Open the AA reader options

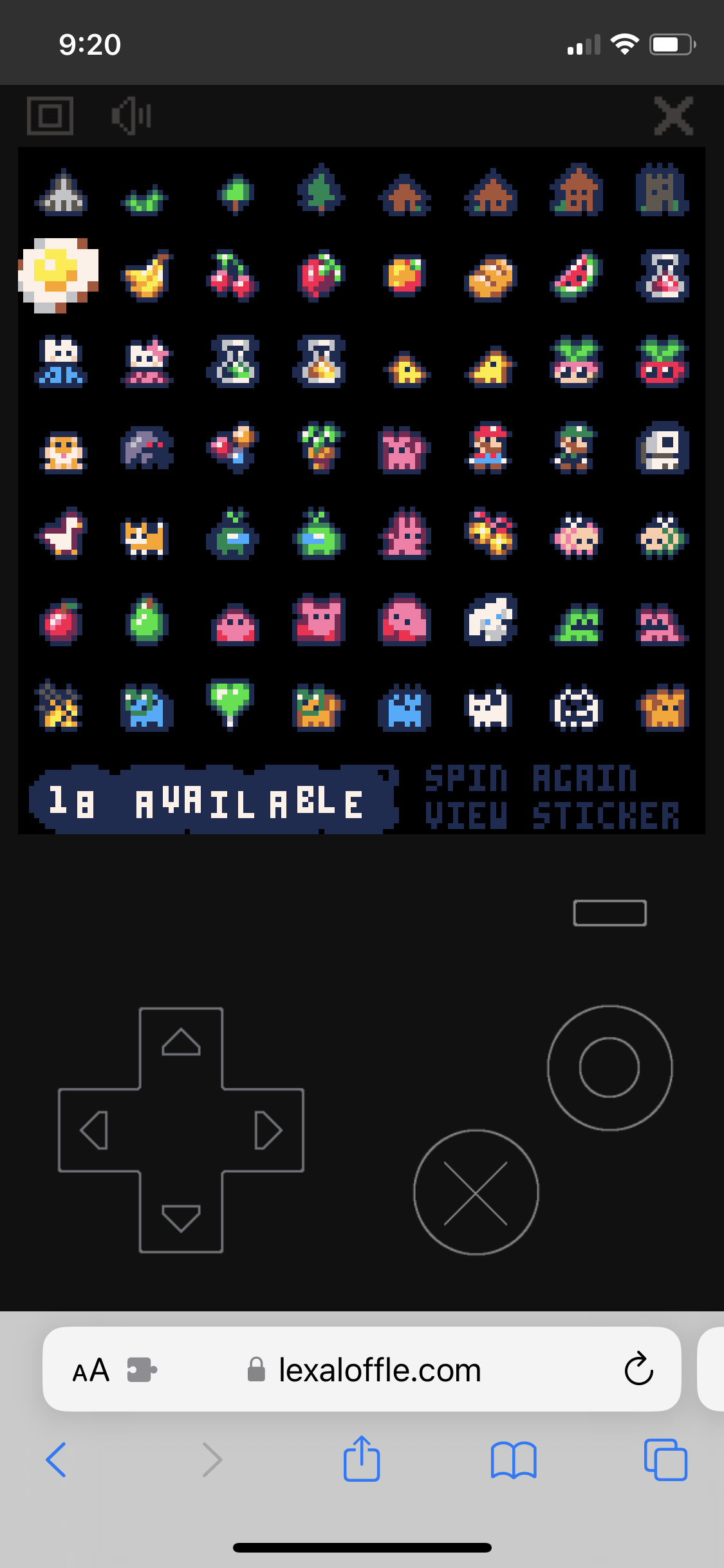pos(91,1370)
